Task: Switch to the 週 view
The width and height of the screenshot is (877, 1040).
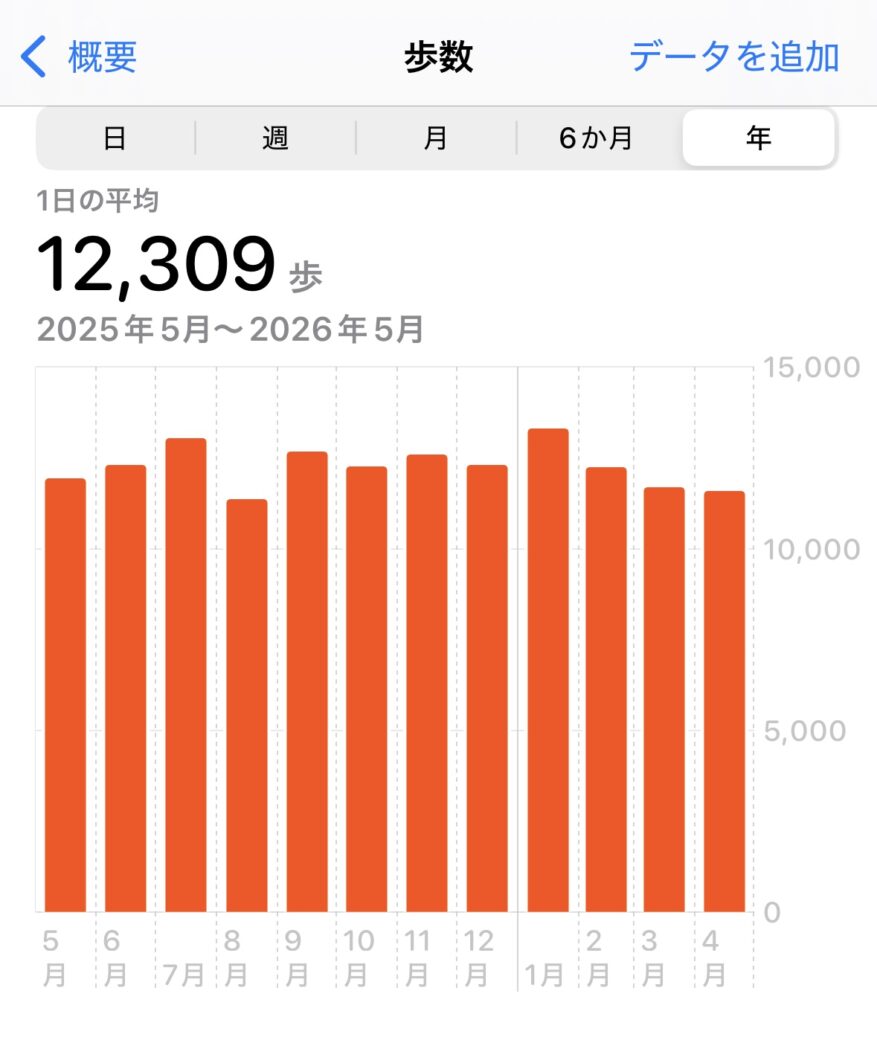Action: point(275,138)
